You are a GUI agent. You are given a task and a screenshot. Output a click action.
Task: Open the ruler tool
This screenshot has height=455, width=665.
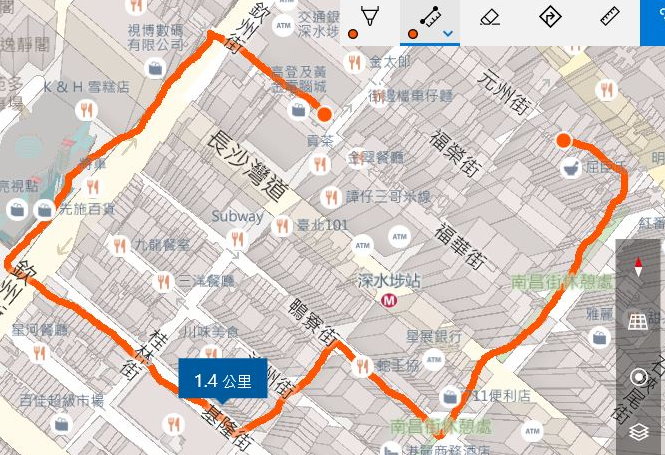tap(611, 17)
